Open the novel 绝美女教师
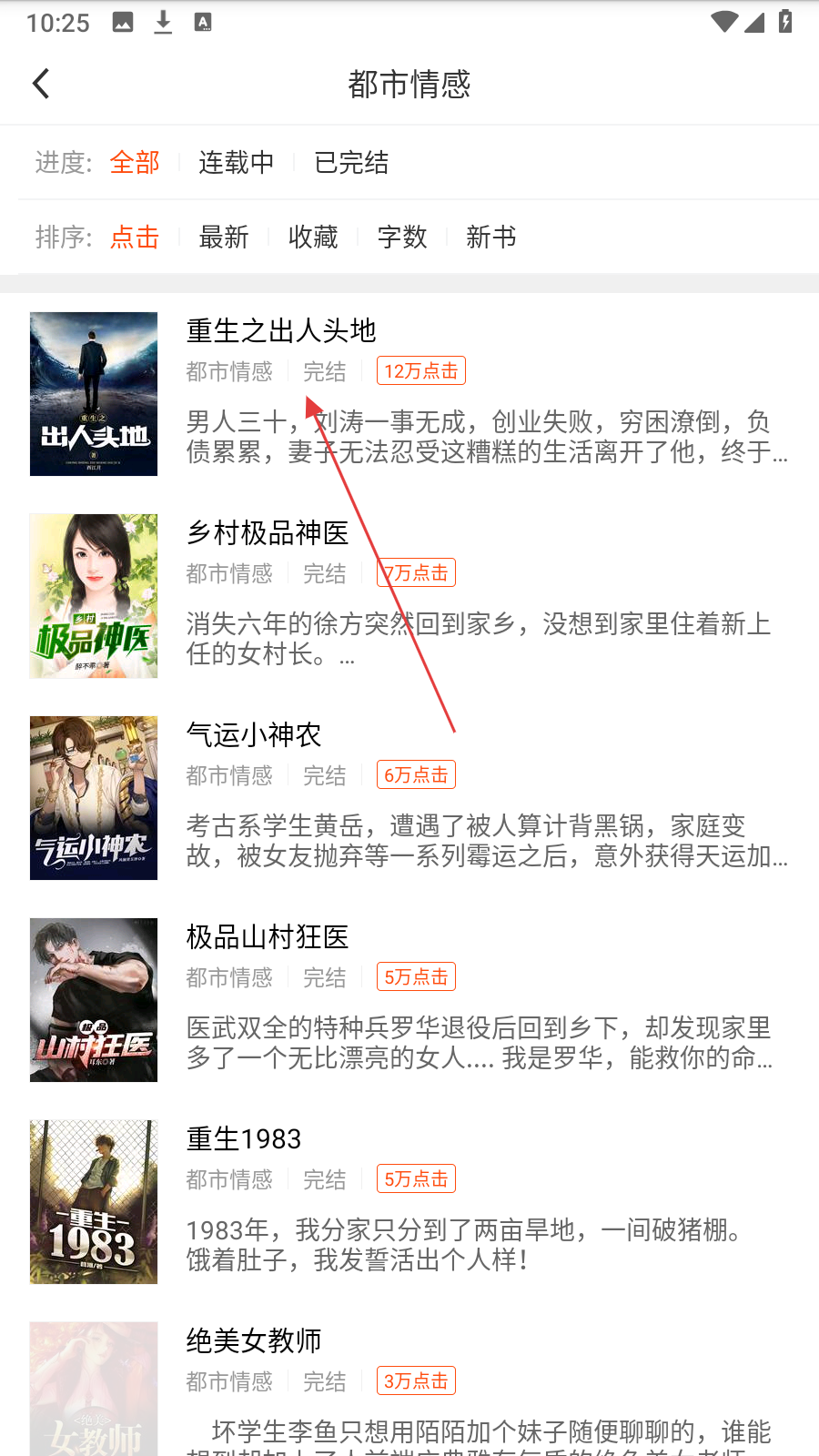 pos(254,1340)
